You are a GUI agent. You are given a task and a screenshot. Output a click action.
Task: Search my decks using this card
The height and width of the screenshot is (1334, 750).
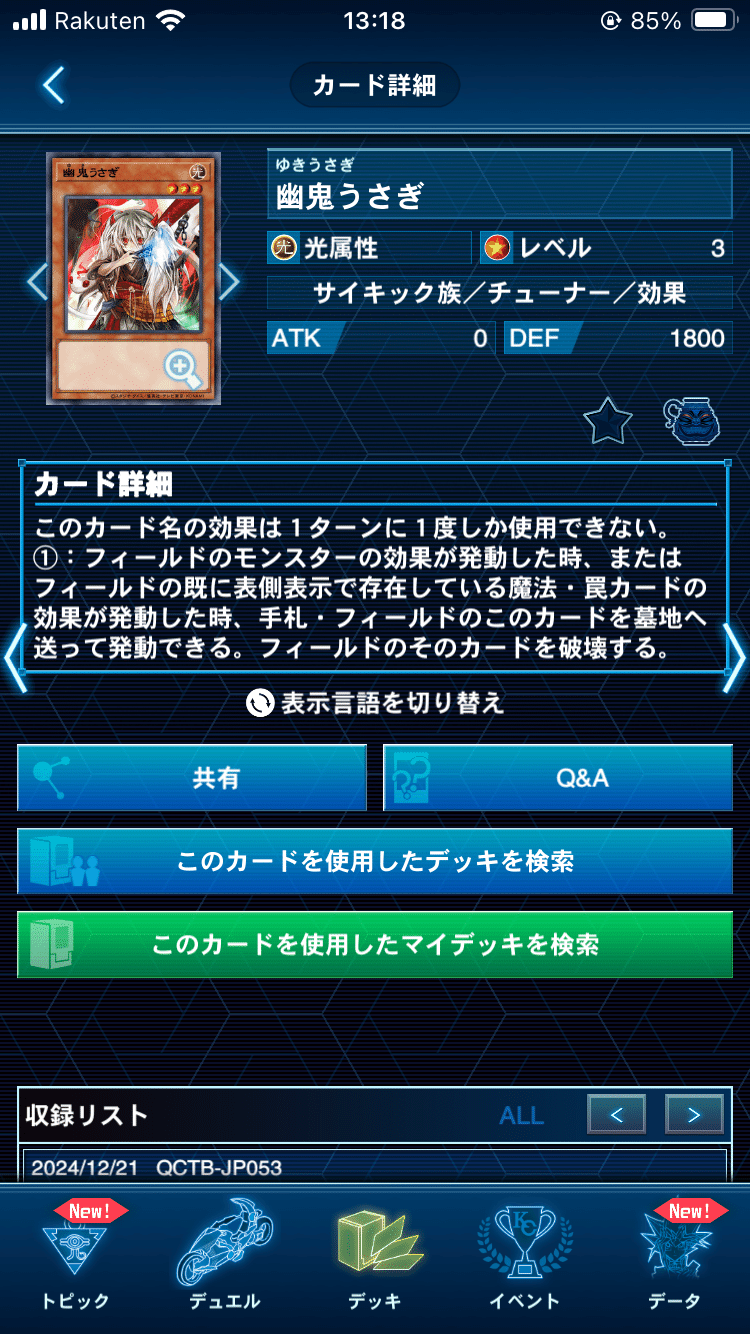pos(375,945)
